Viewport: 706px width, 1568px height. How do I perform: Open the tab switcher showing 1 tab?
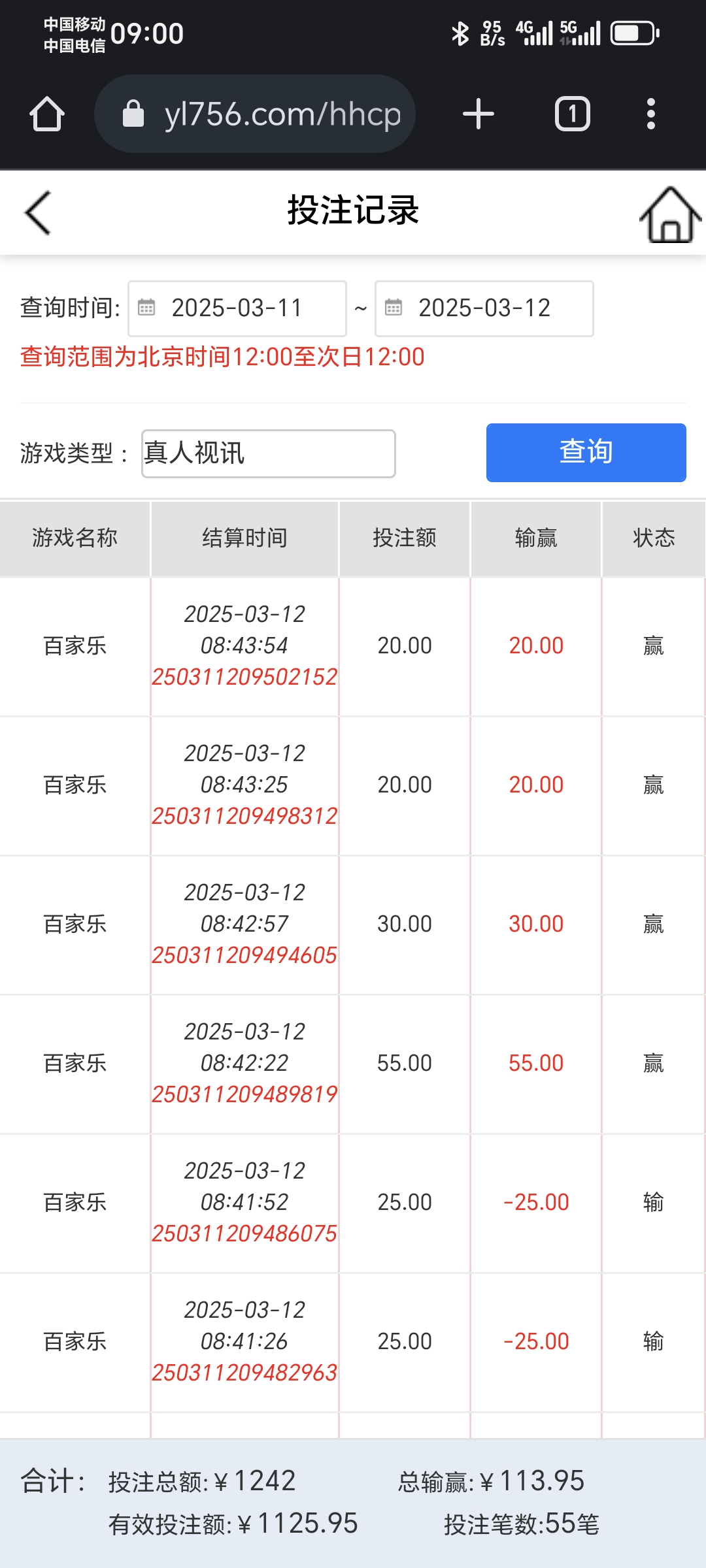[571, 112]
